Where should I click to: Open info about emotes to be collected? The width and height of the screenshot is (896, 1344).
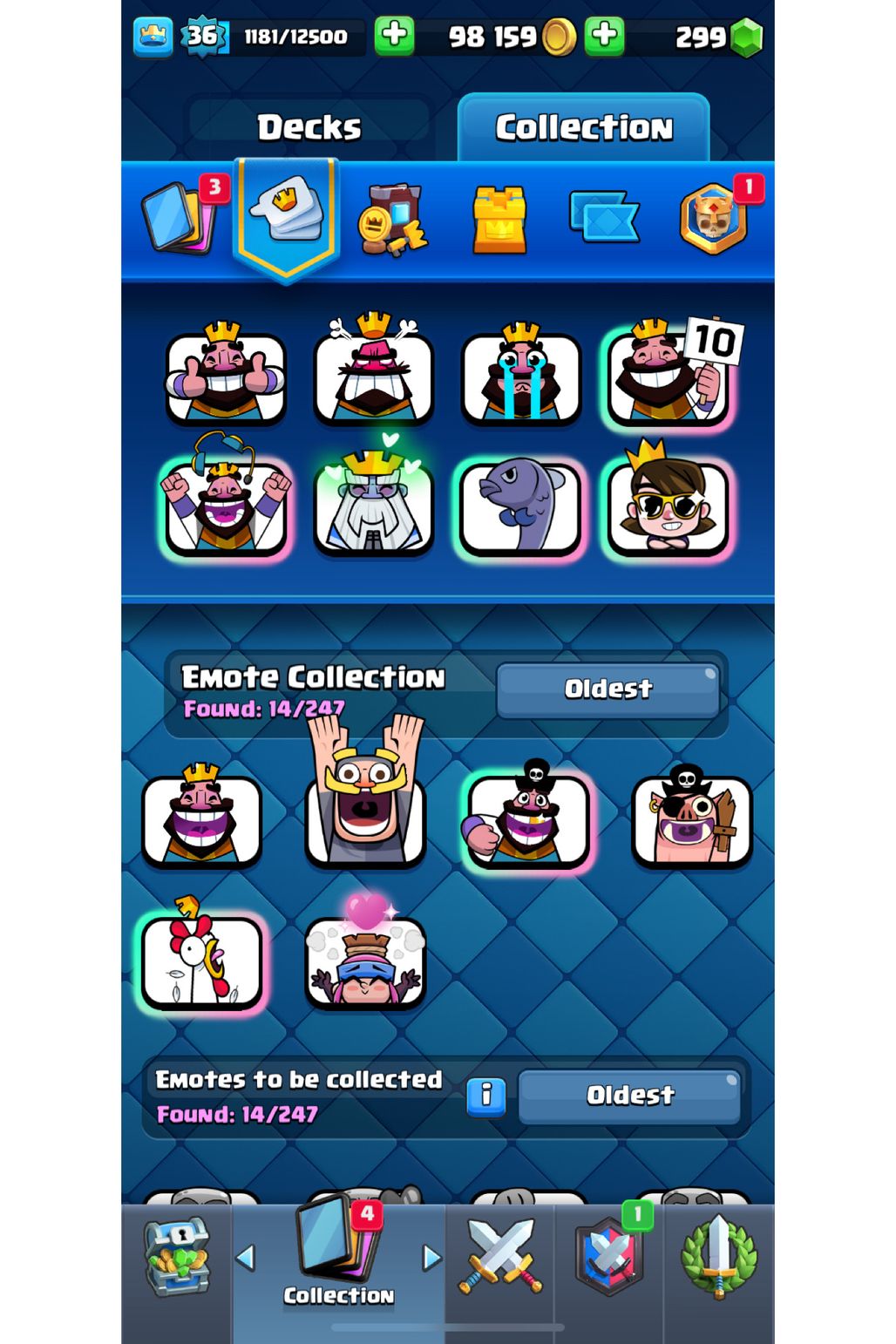[486, 1096]
